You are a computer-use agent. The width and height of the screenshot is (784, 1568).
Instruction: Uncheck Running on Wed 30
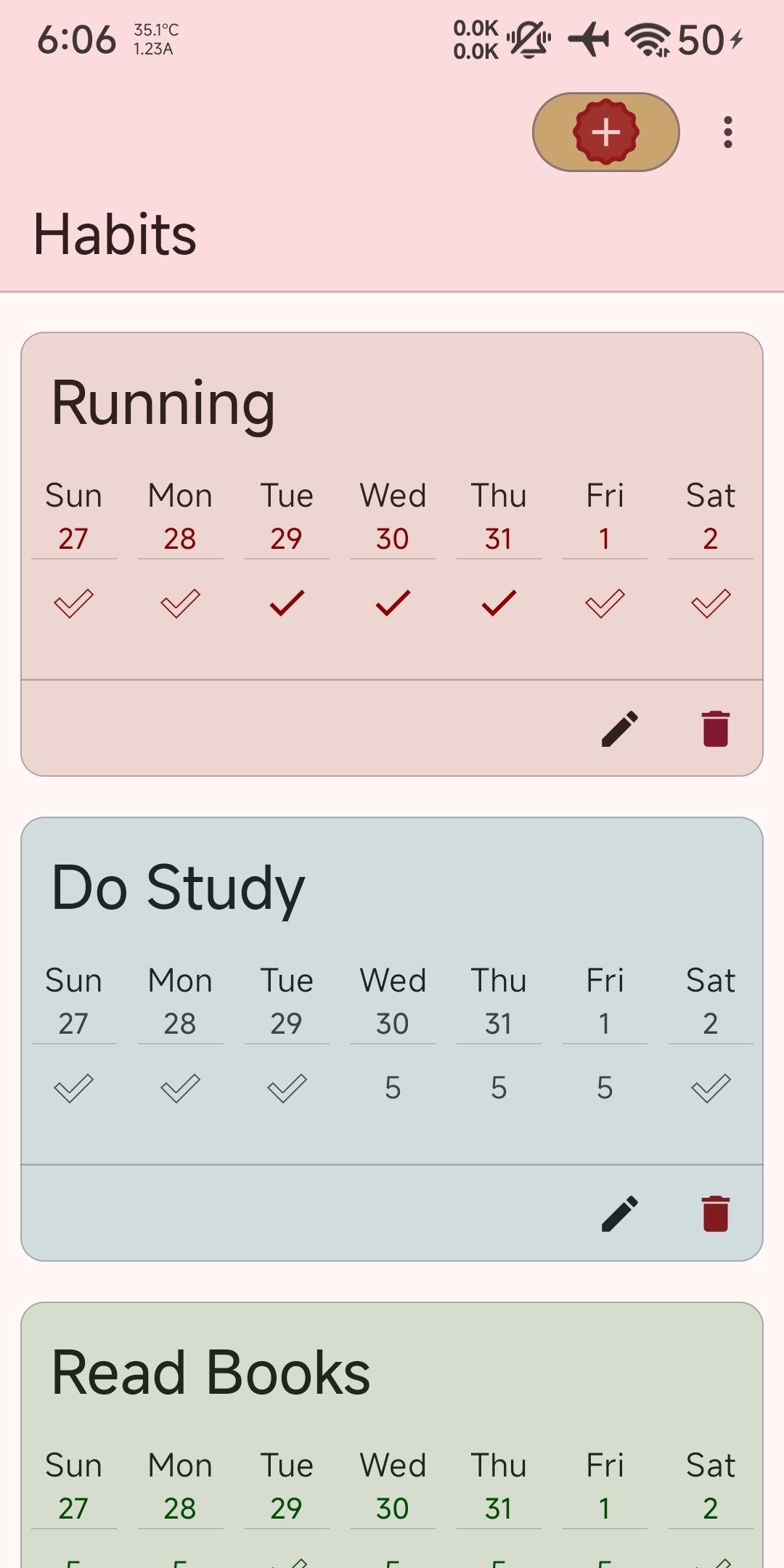click(393, 603)
